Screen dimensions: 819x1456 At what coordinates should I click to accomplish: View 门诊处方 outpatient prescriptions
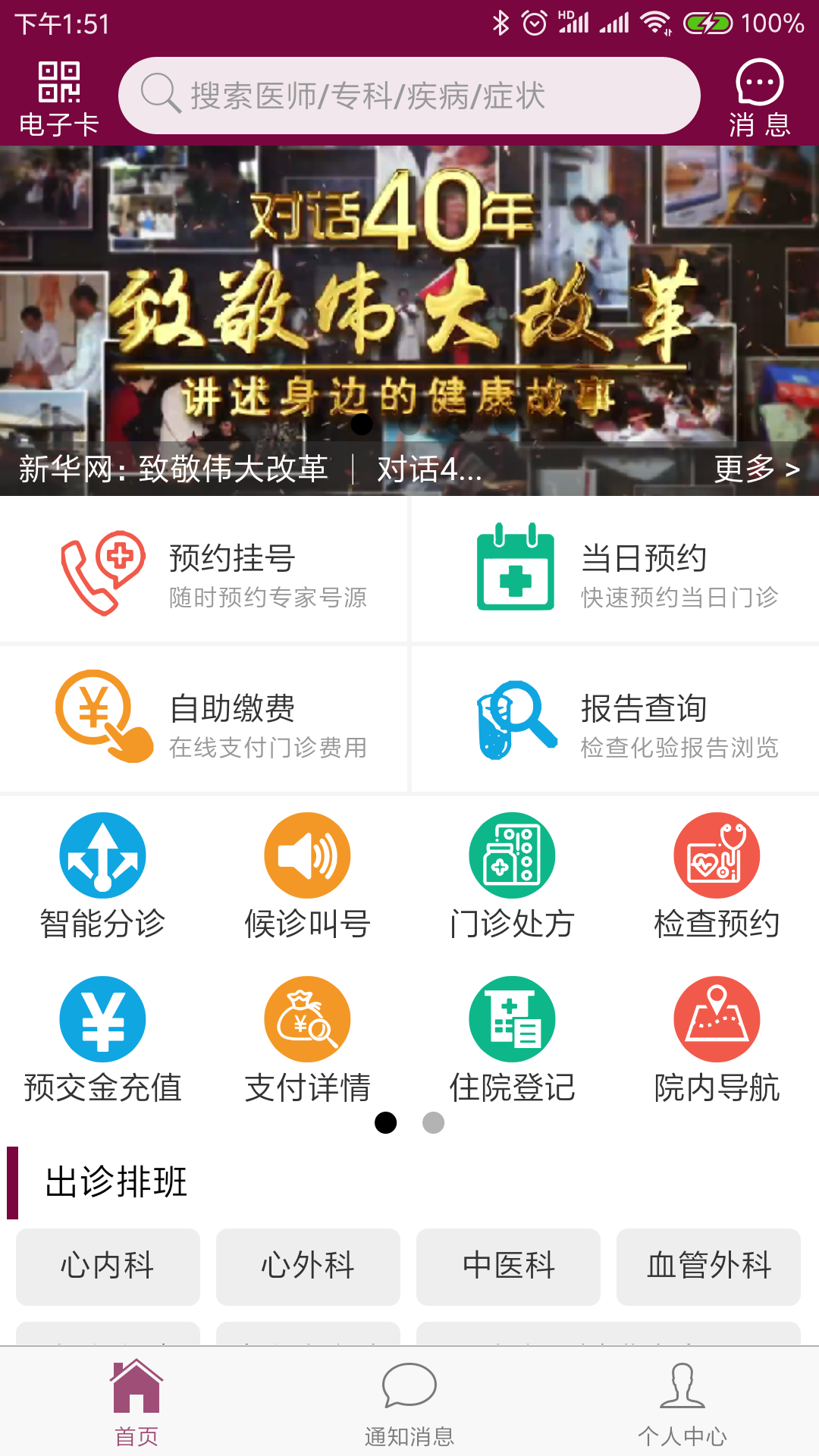coord(512,876)
